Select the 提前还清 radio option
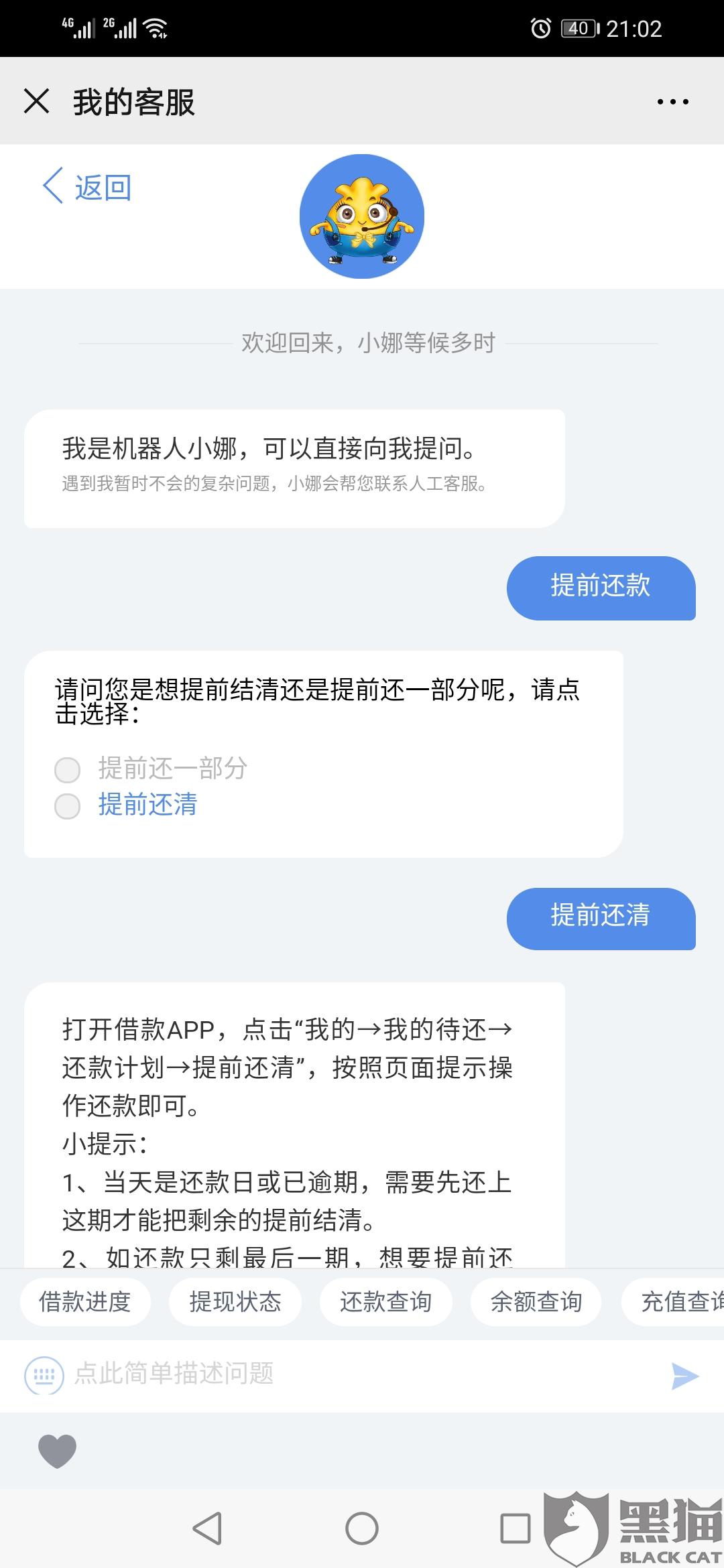The height and width of the screenshot is (1568, 724). tap(68, 806)
